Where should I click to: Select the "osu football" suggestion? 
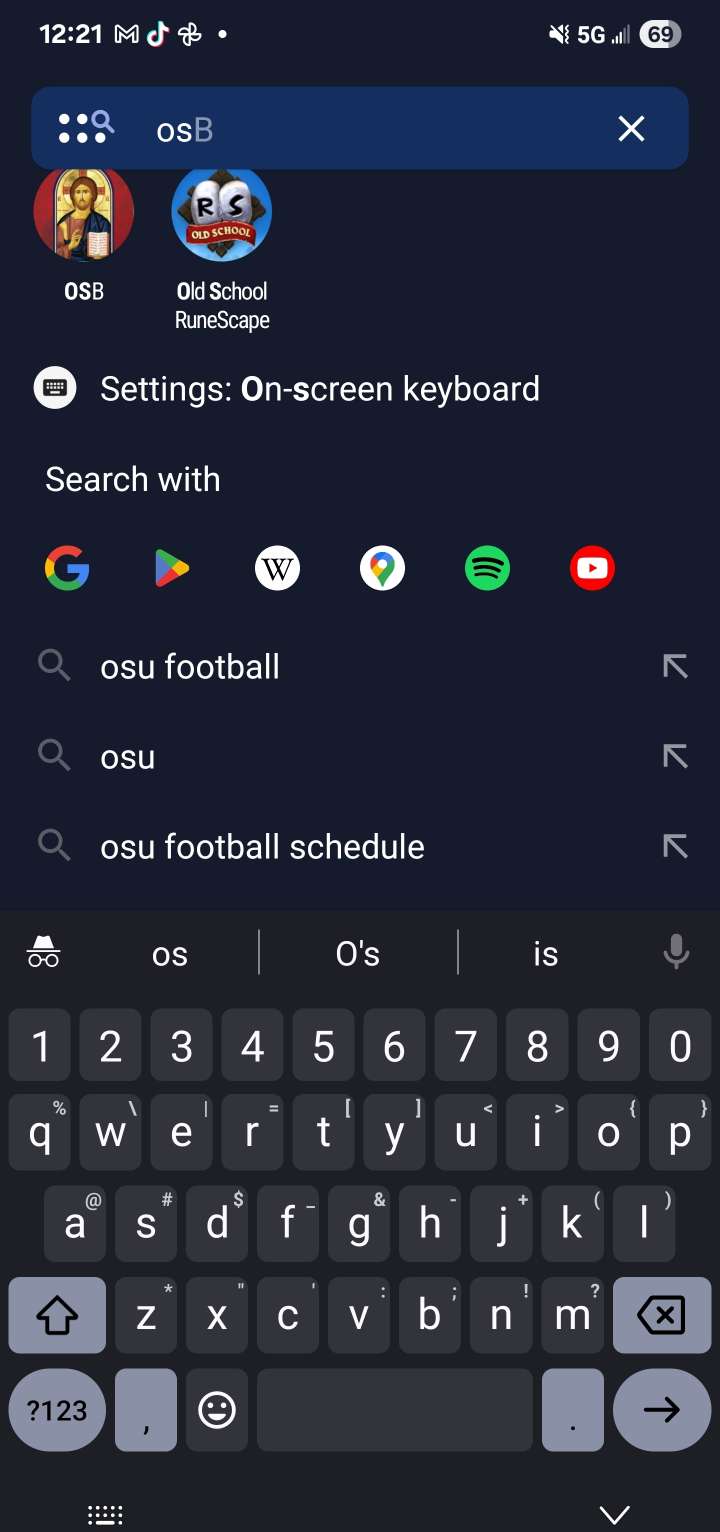(190, 667)
